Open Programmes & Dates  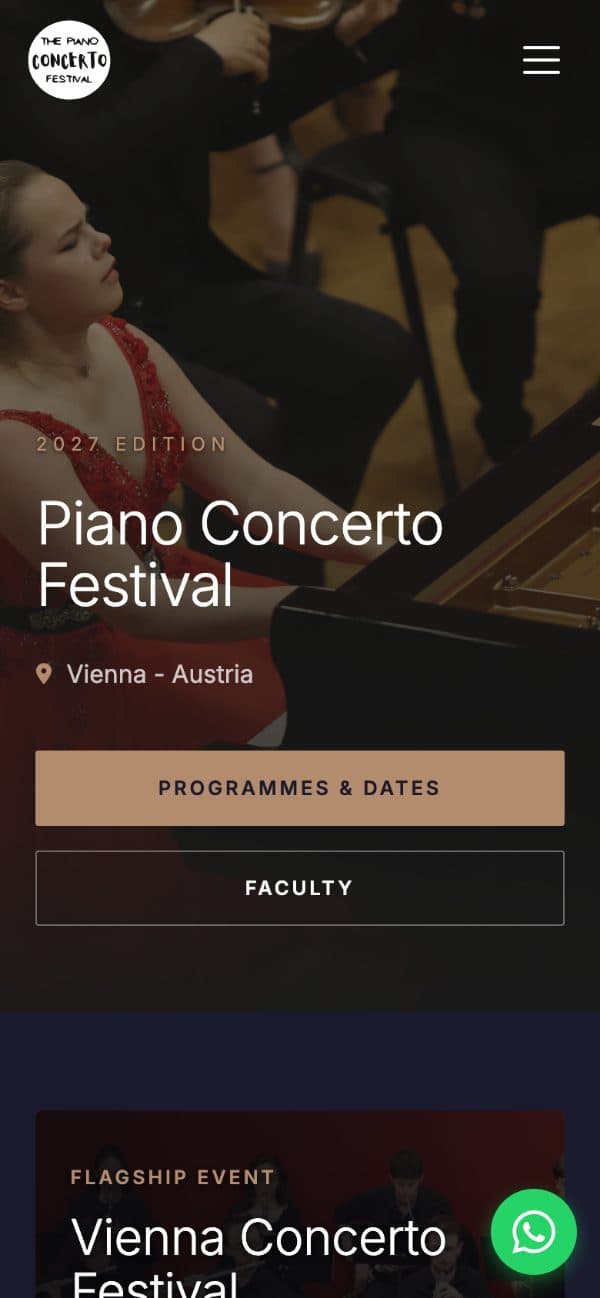click(x=300, y=788)
